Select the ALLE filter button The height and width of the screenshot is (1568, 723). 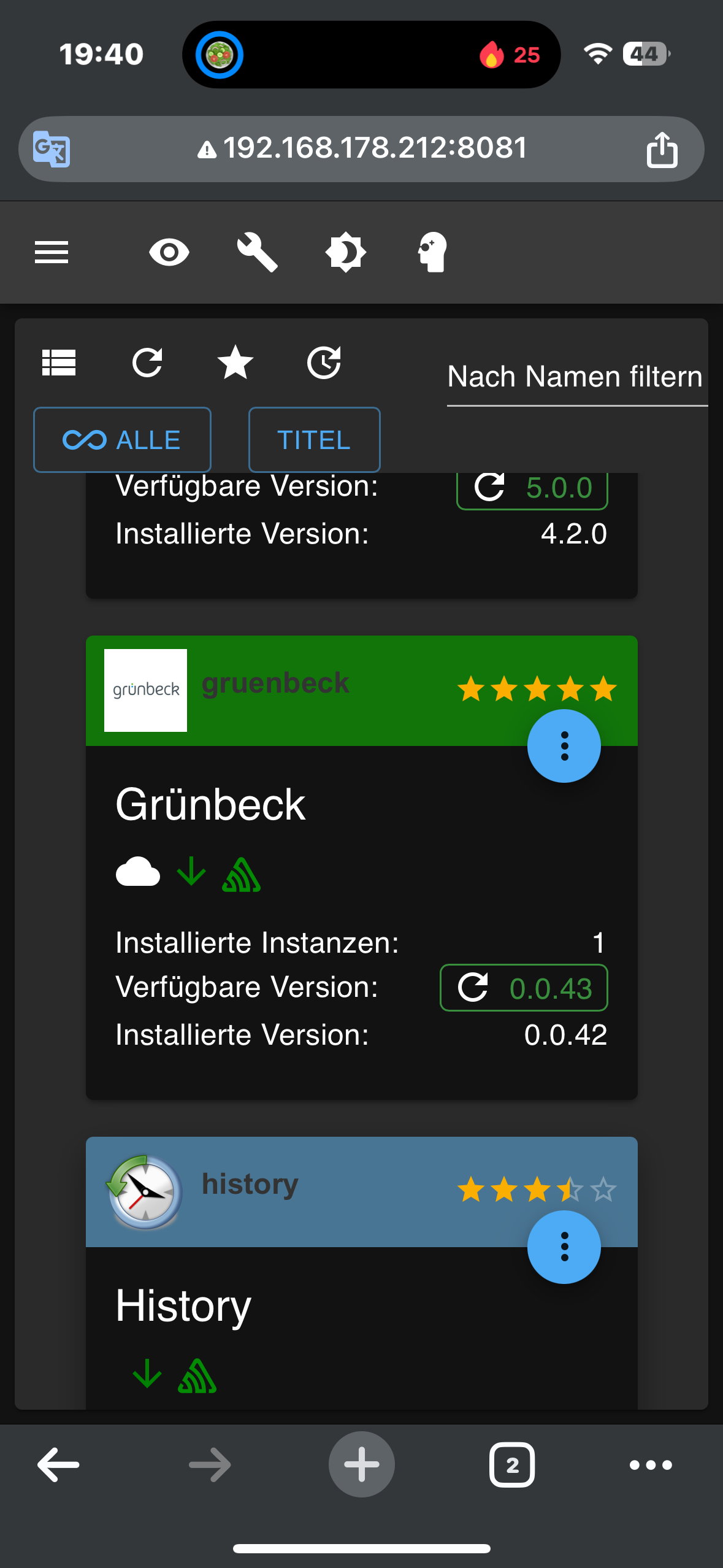[x=122, y=440]
